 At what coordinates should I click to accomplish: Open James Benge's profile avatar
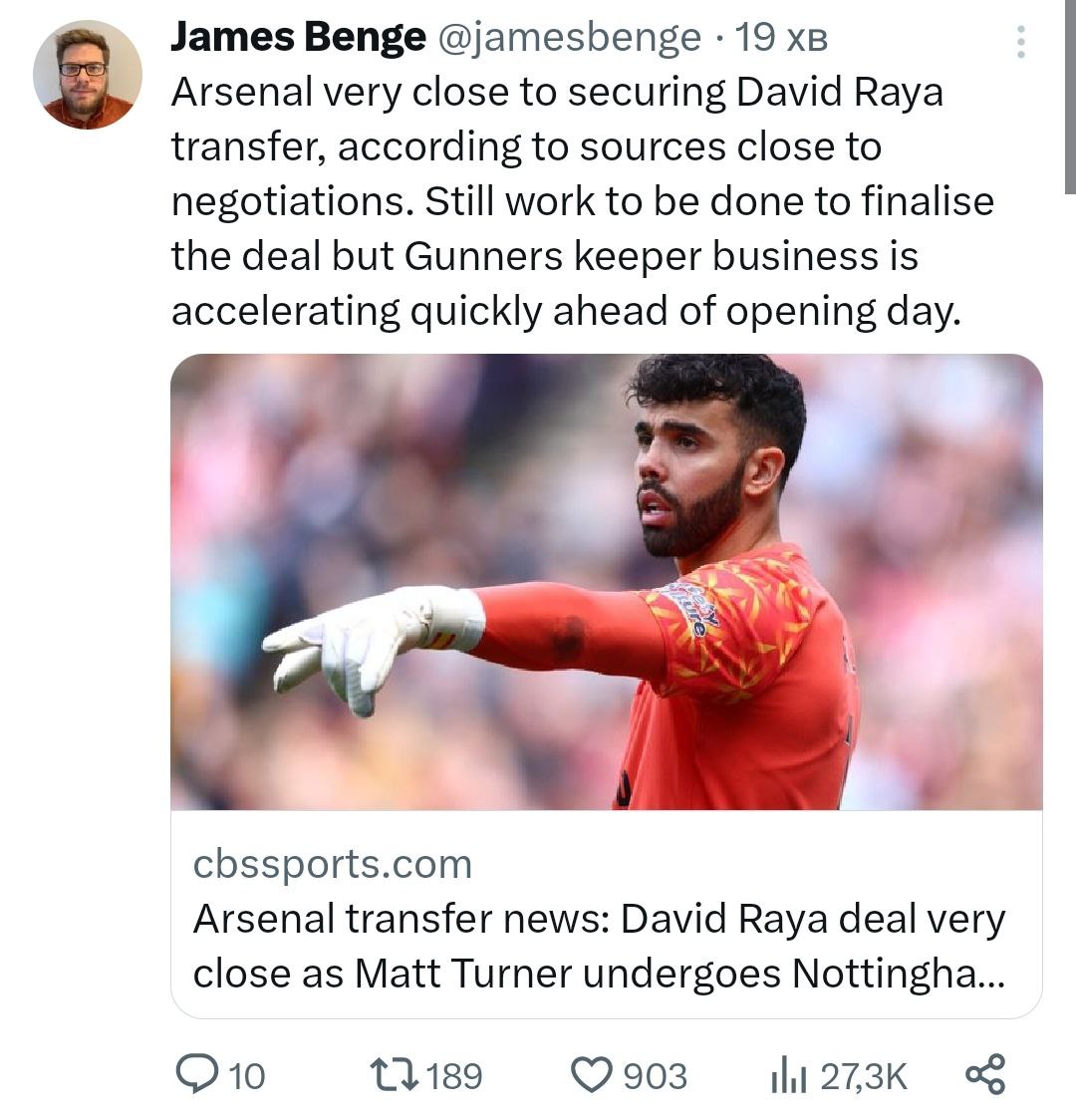(87, 75)
